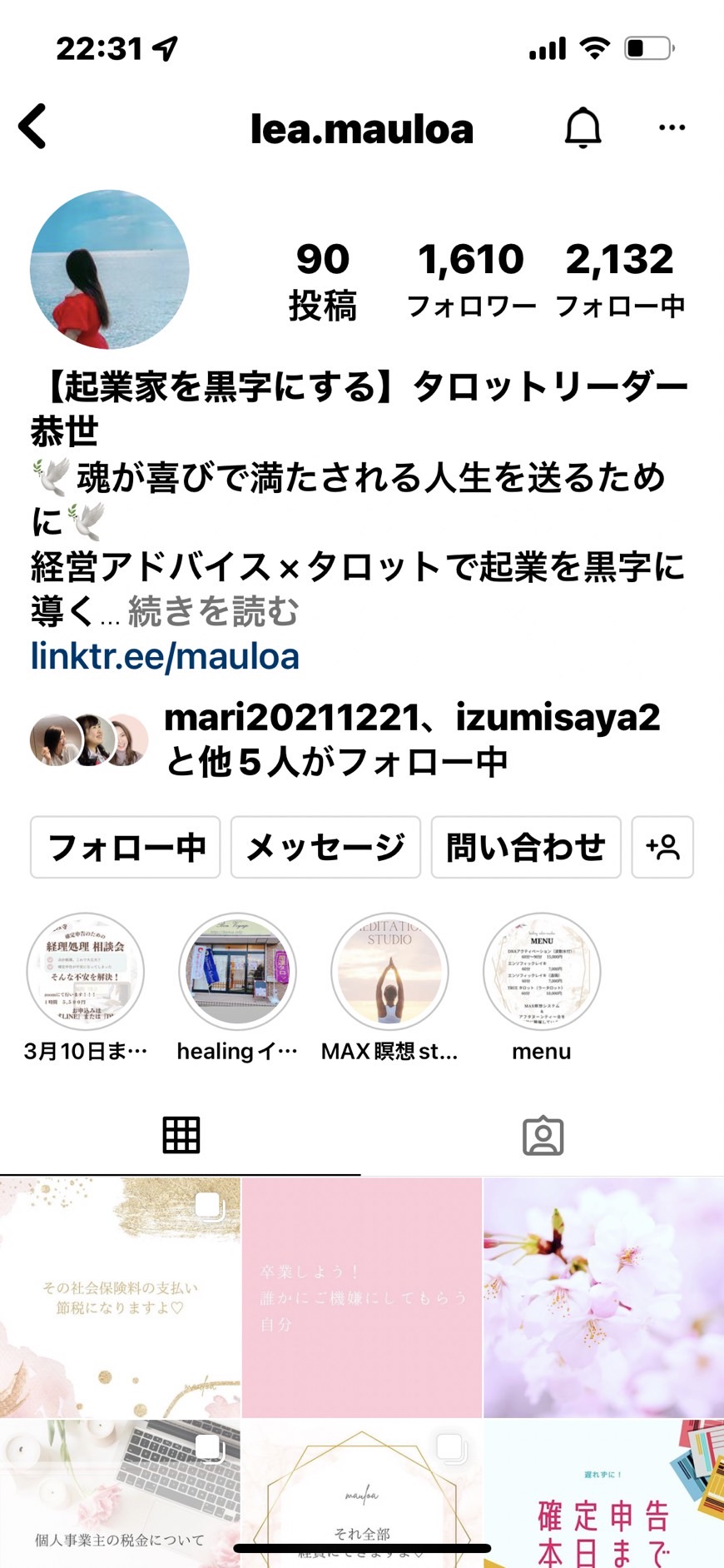Open the cherry blossom photo post
This screenshot has height=1568, width=724.
[604, 1297]
